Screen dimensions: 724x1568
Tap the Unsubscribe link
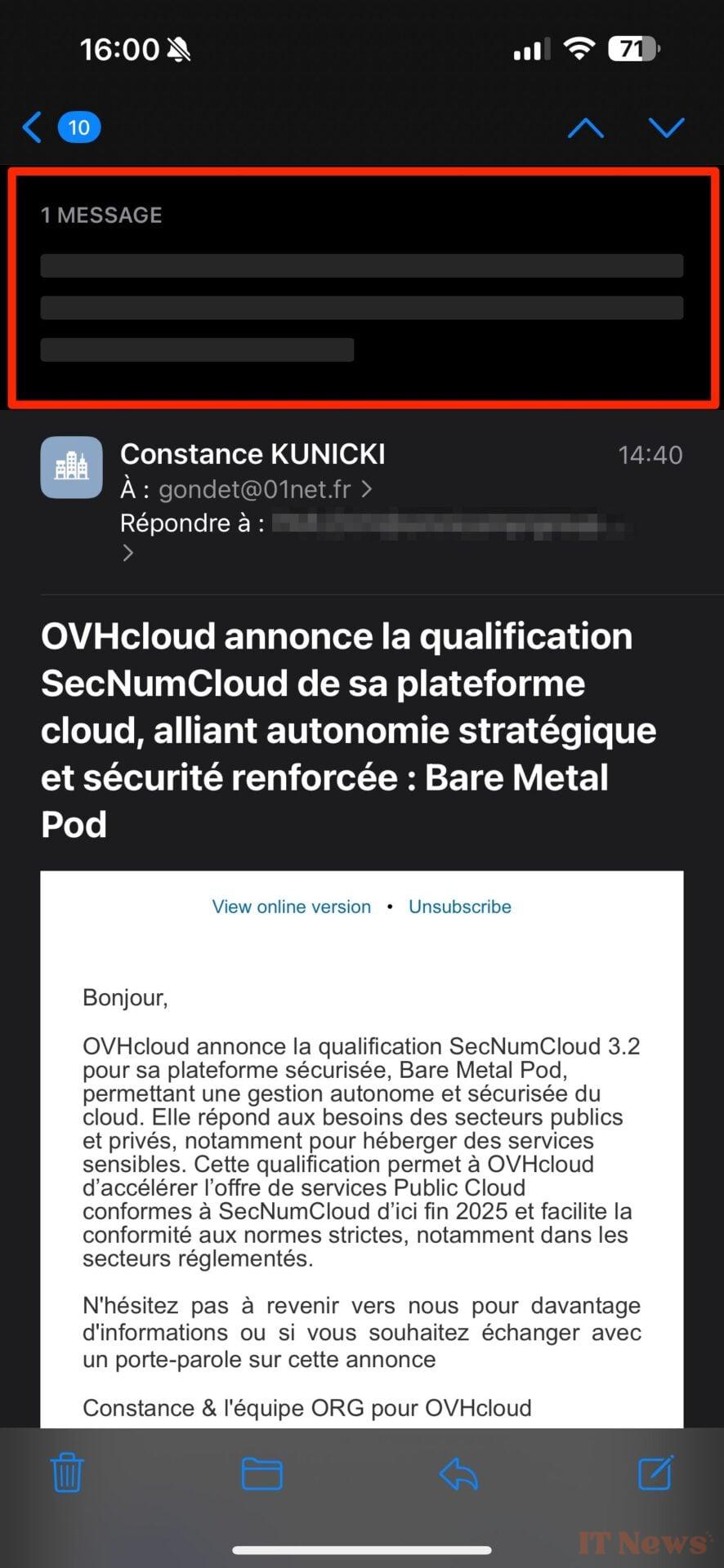(x=459, y=906)
